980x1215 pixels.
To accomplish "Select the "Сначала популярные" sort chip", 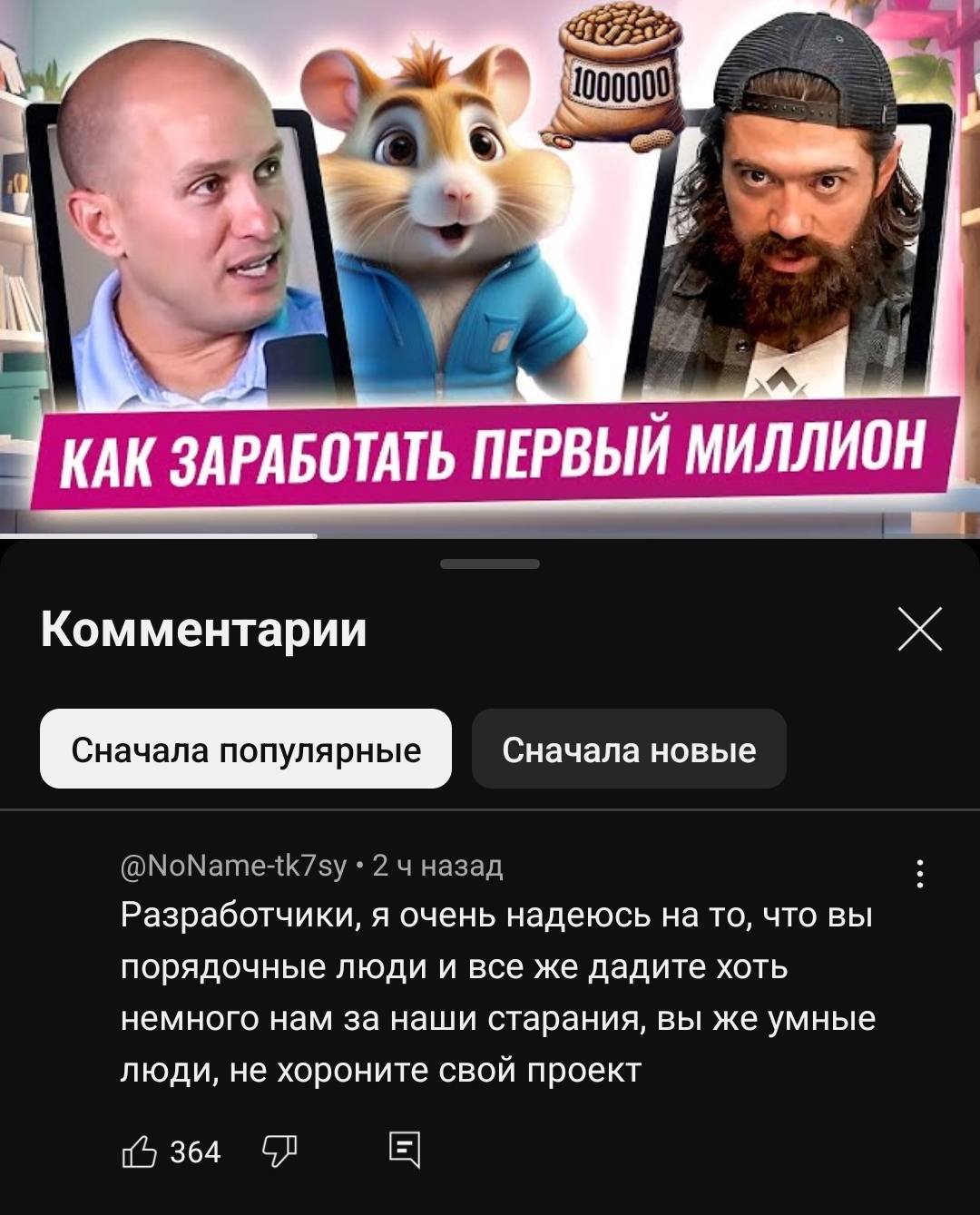I will pos(246,750).
